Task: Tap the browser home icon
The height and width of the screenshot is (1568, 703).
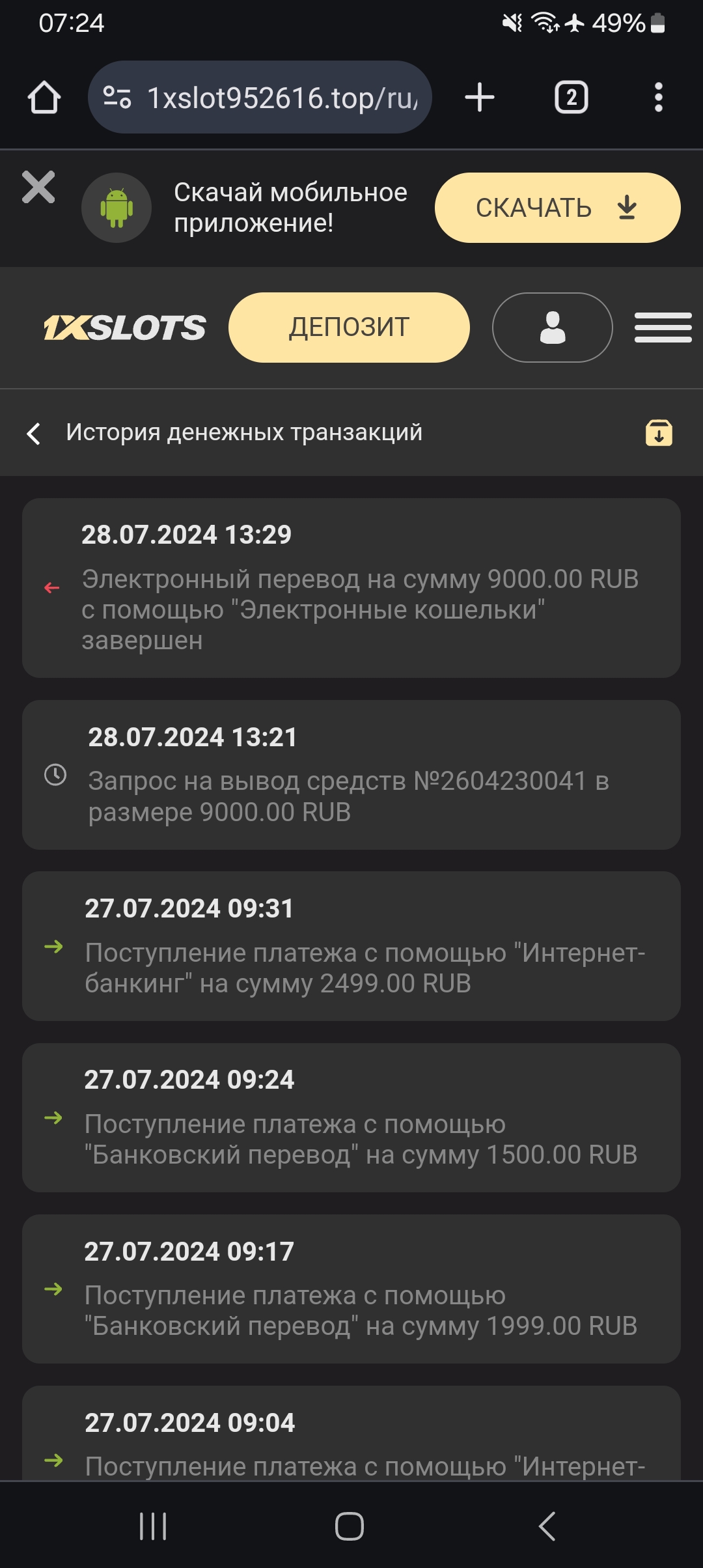Action: click(43, 97)
